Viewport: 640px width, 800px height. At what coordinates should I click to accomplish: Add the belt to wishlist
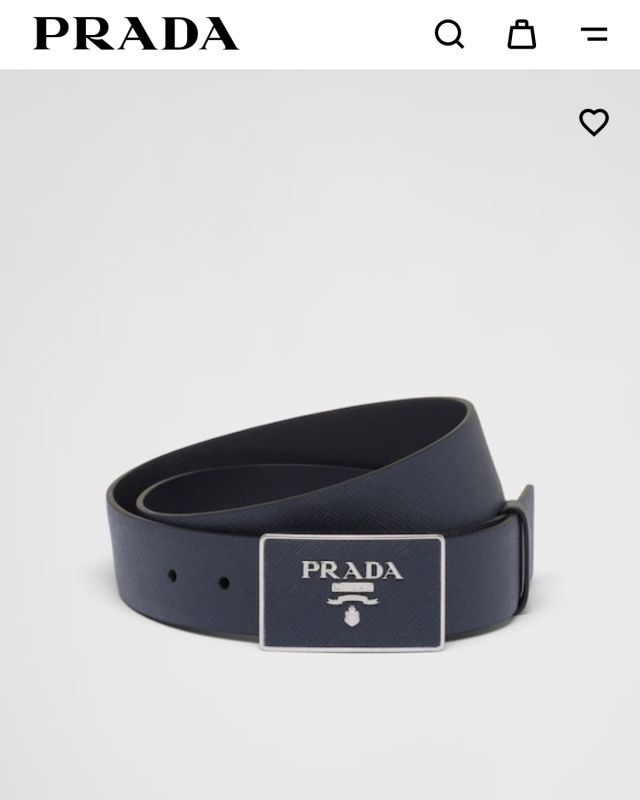tap(594, 122)
